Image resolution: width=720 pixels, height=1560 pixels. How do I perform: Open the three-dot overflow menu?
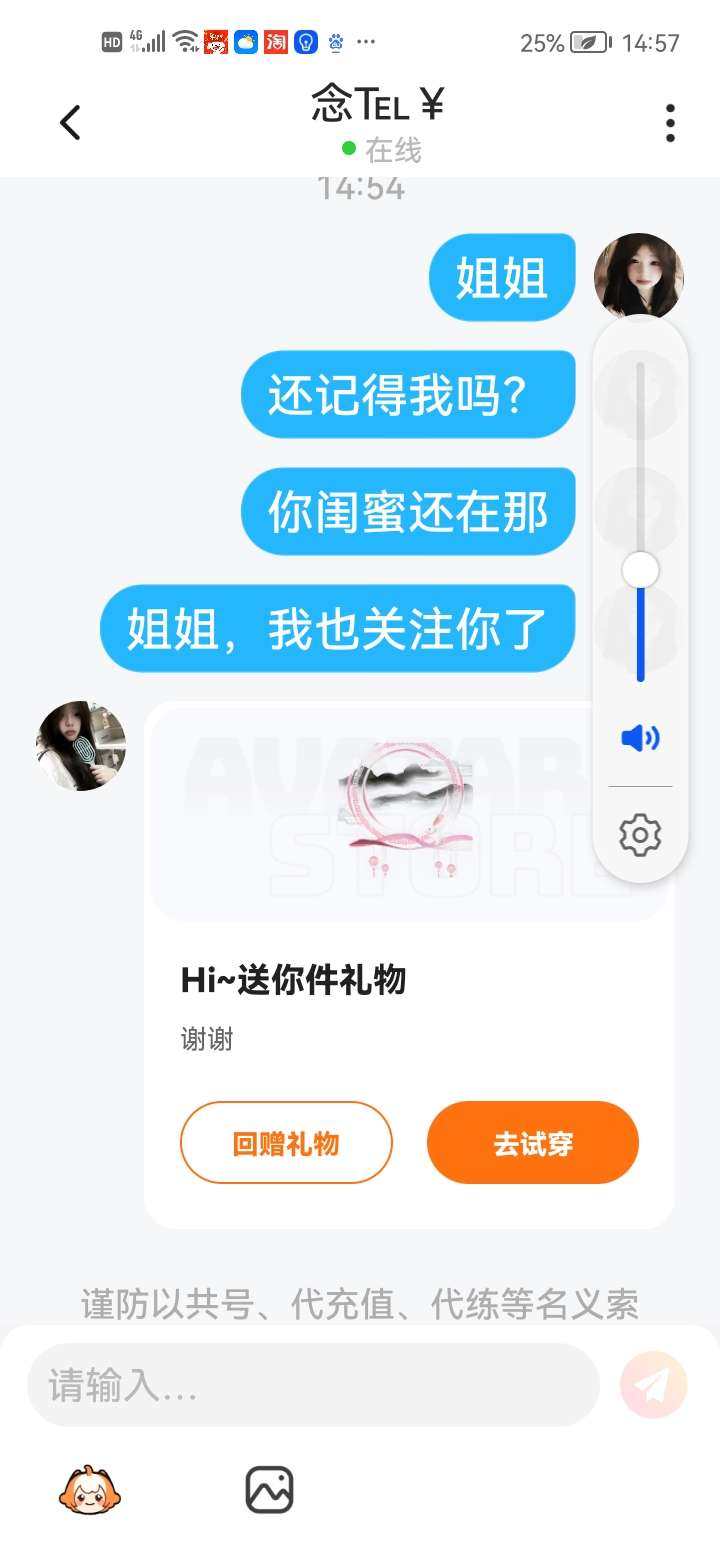pos(670,123)
